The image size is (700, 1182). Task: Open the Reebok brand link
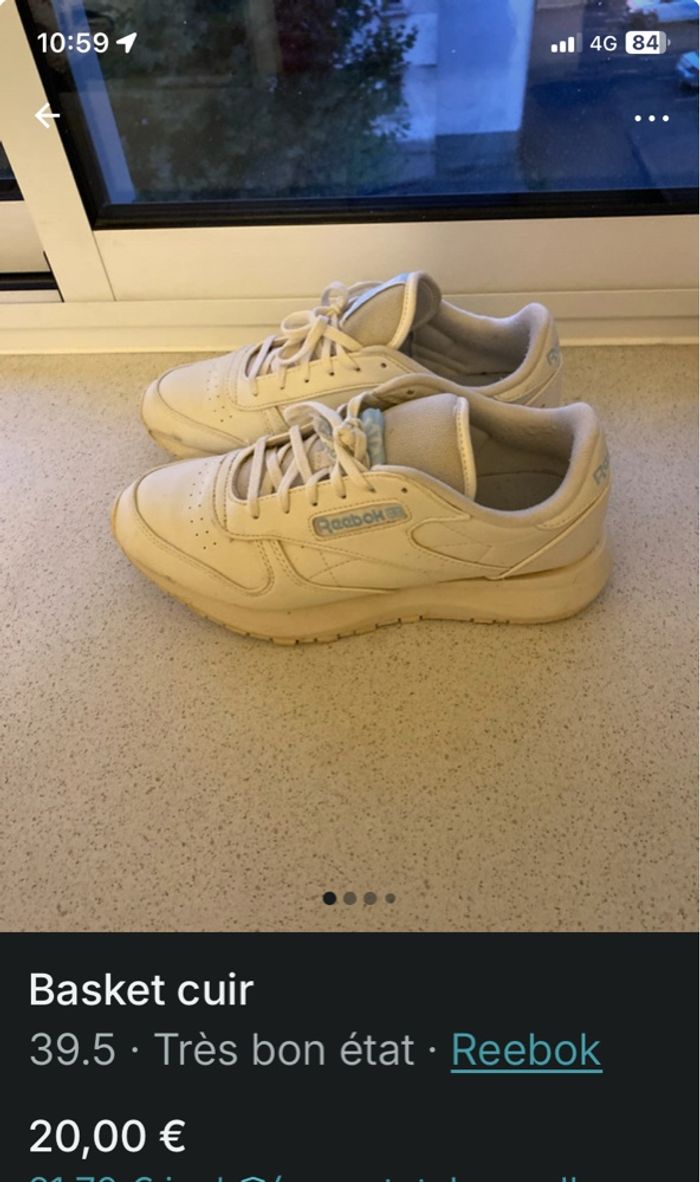(x=526, y=1051)
